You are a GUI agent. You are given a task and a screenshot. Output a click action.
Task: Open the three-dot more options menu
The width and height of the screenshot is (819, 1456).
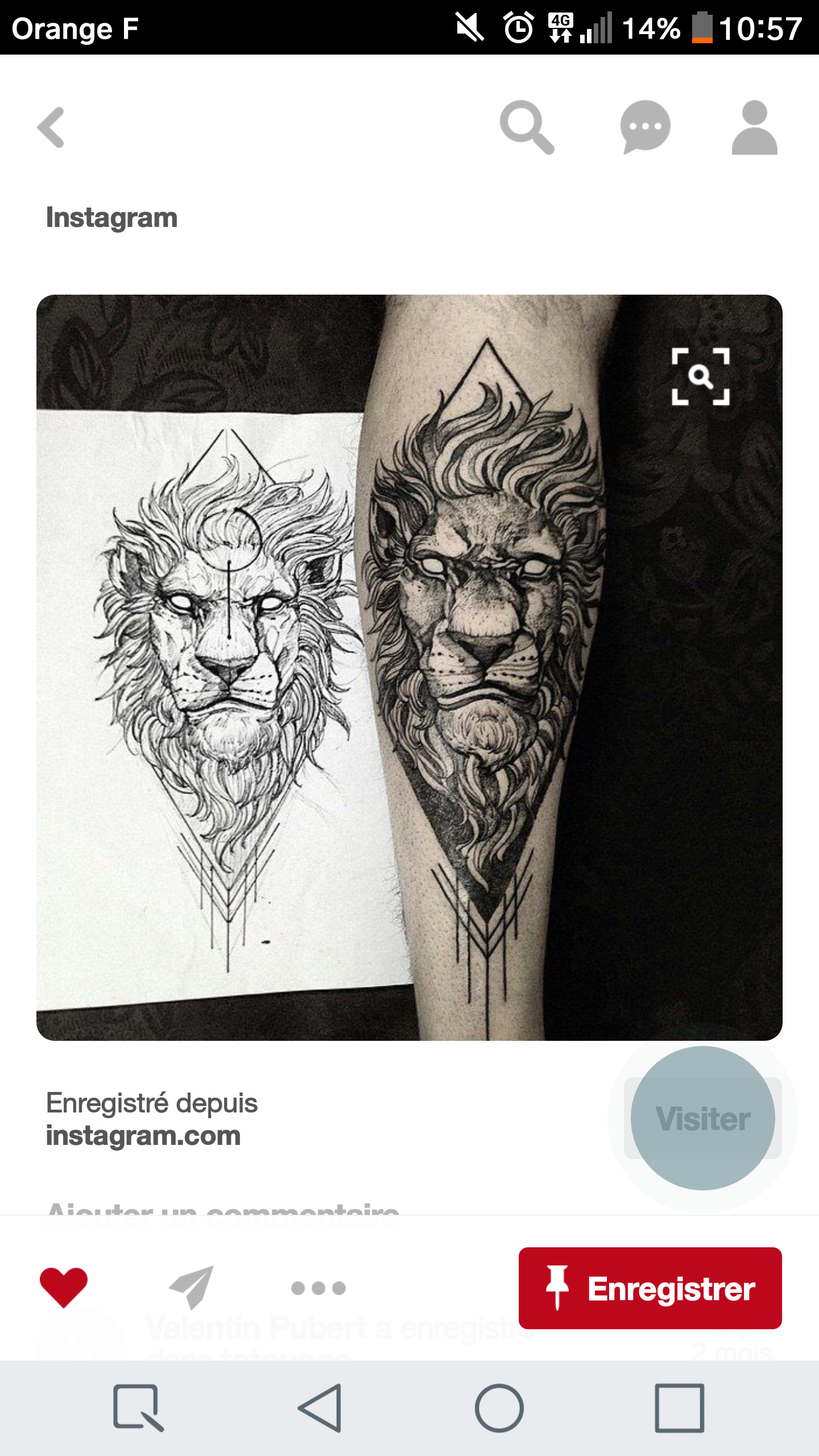point(318,1288)
